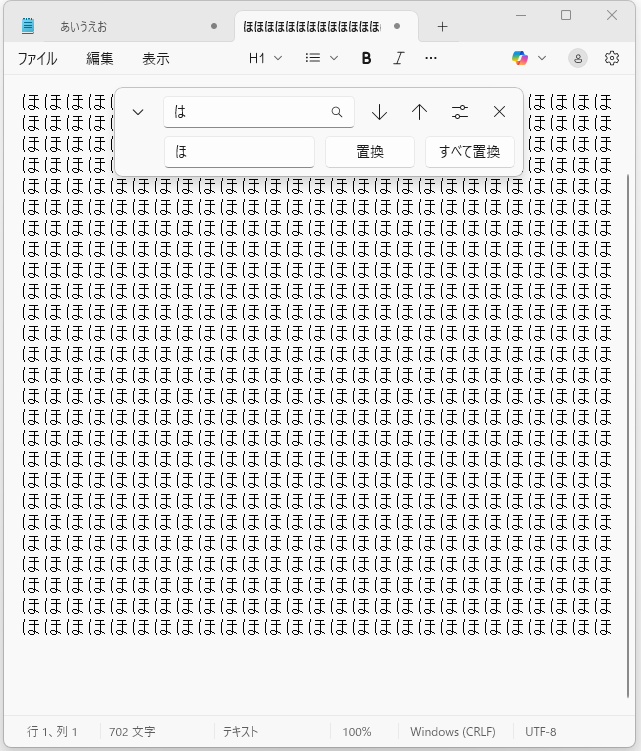The width and height of the screenshot is (641, 751).
Task: Collapse the replace panel chevron
Action: click(138, 112)
